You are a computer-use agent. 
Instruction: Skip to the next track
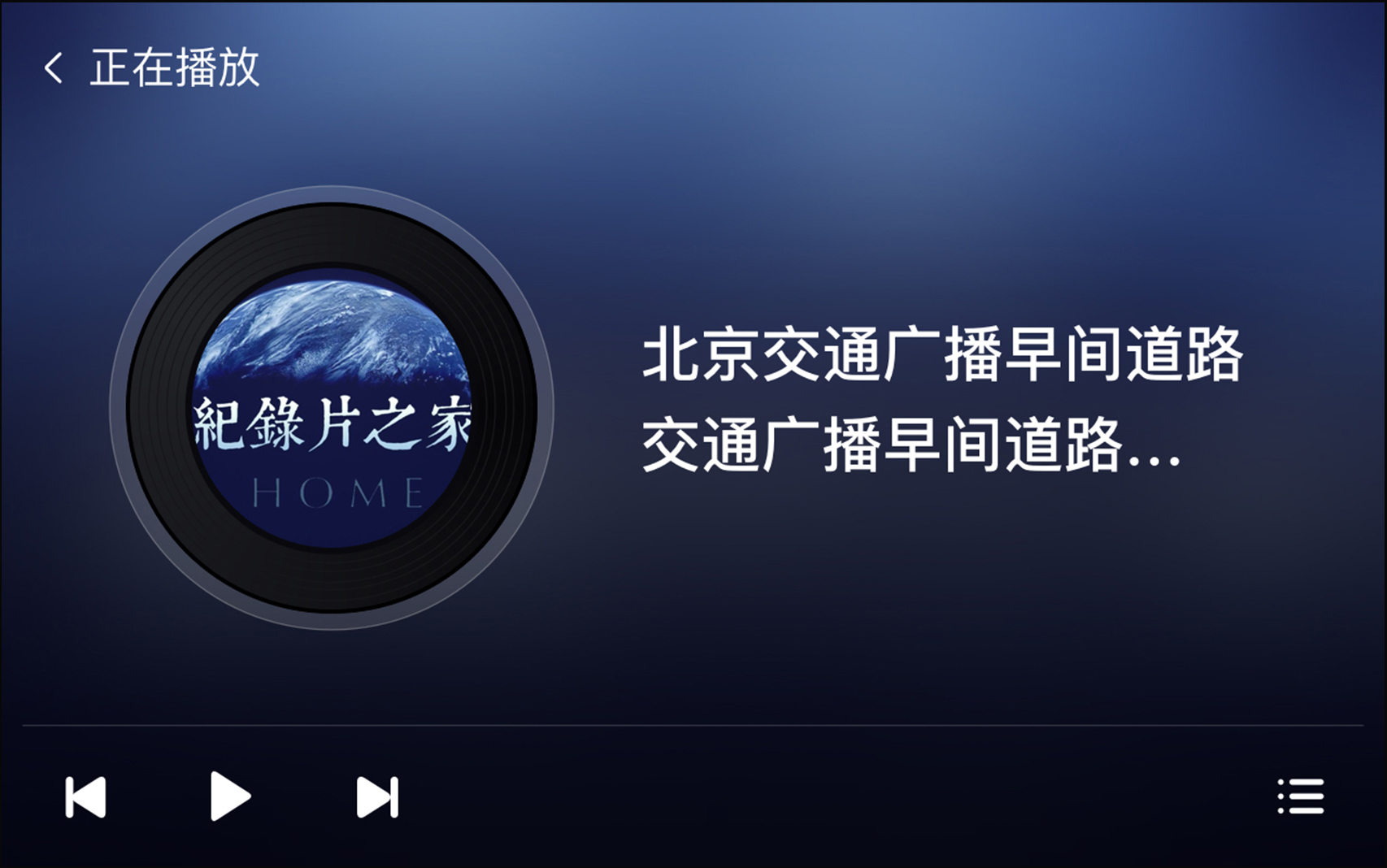point(377,796)
